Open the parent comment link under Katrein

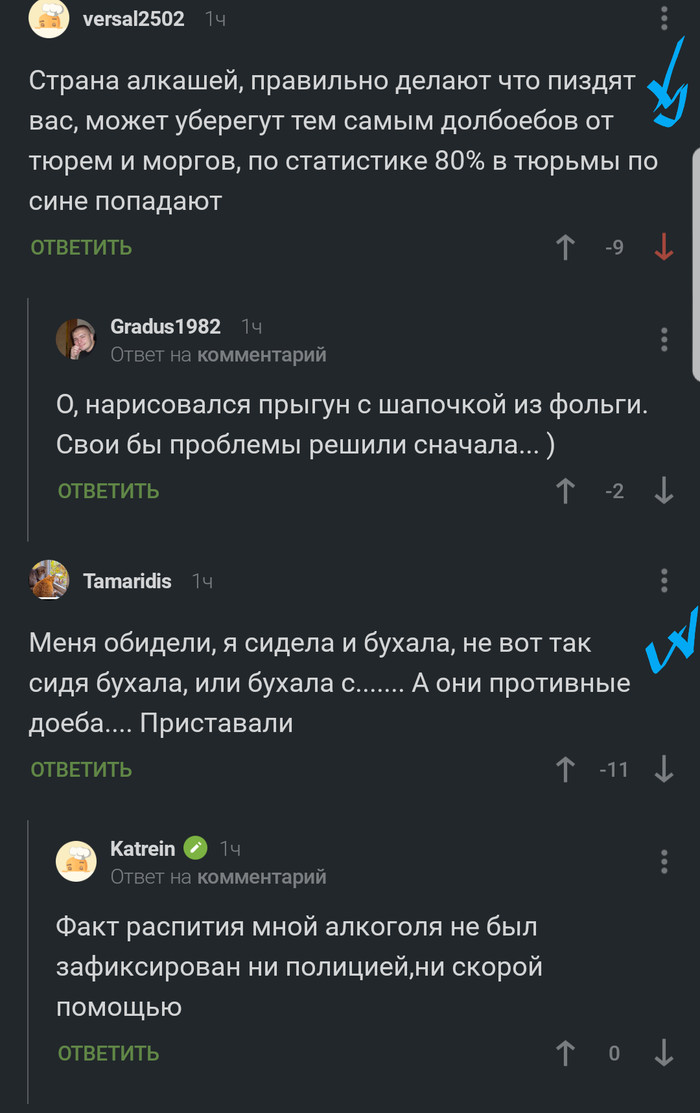(x=261, y=877)
